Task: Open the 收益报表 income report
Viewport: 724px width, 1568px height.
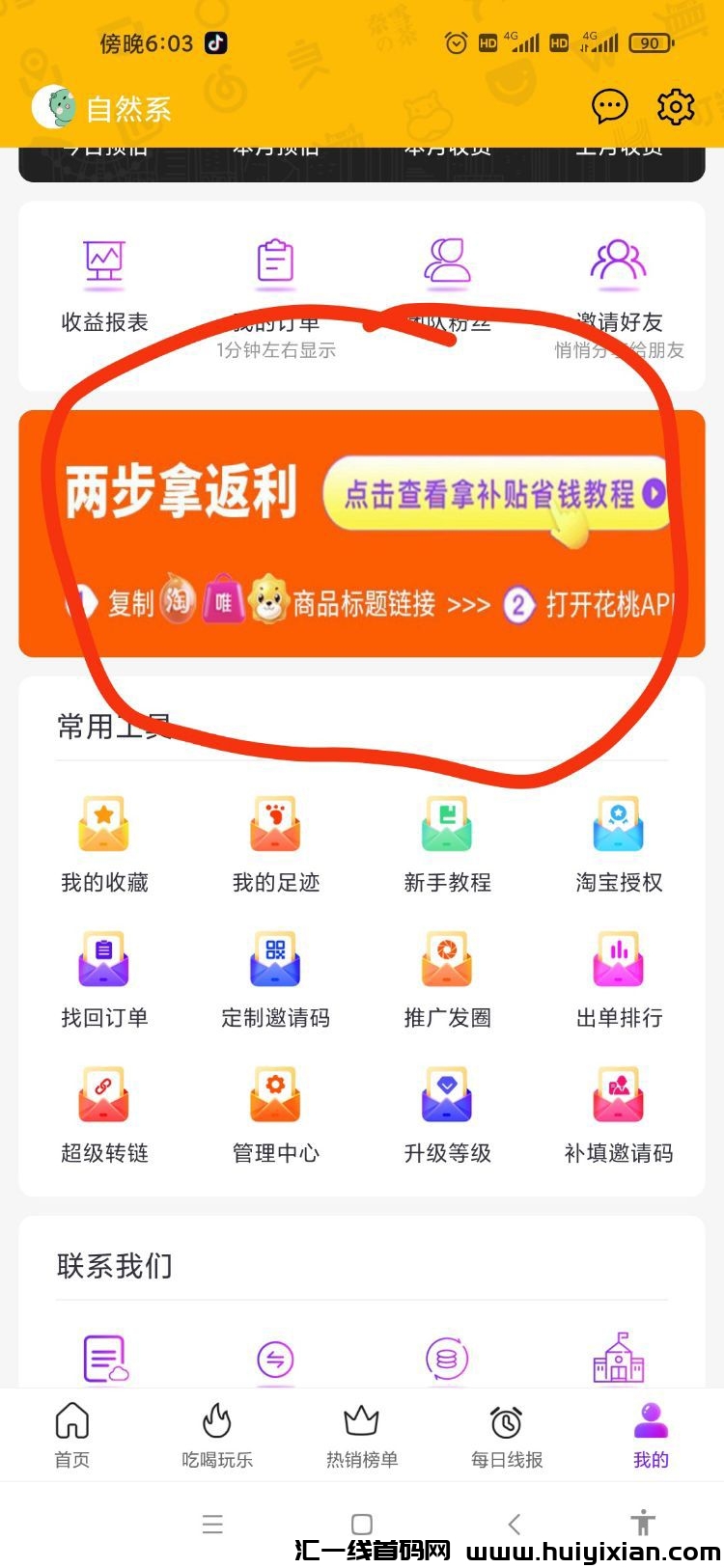Action: click(103, 280)
